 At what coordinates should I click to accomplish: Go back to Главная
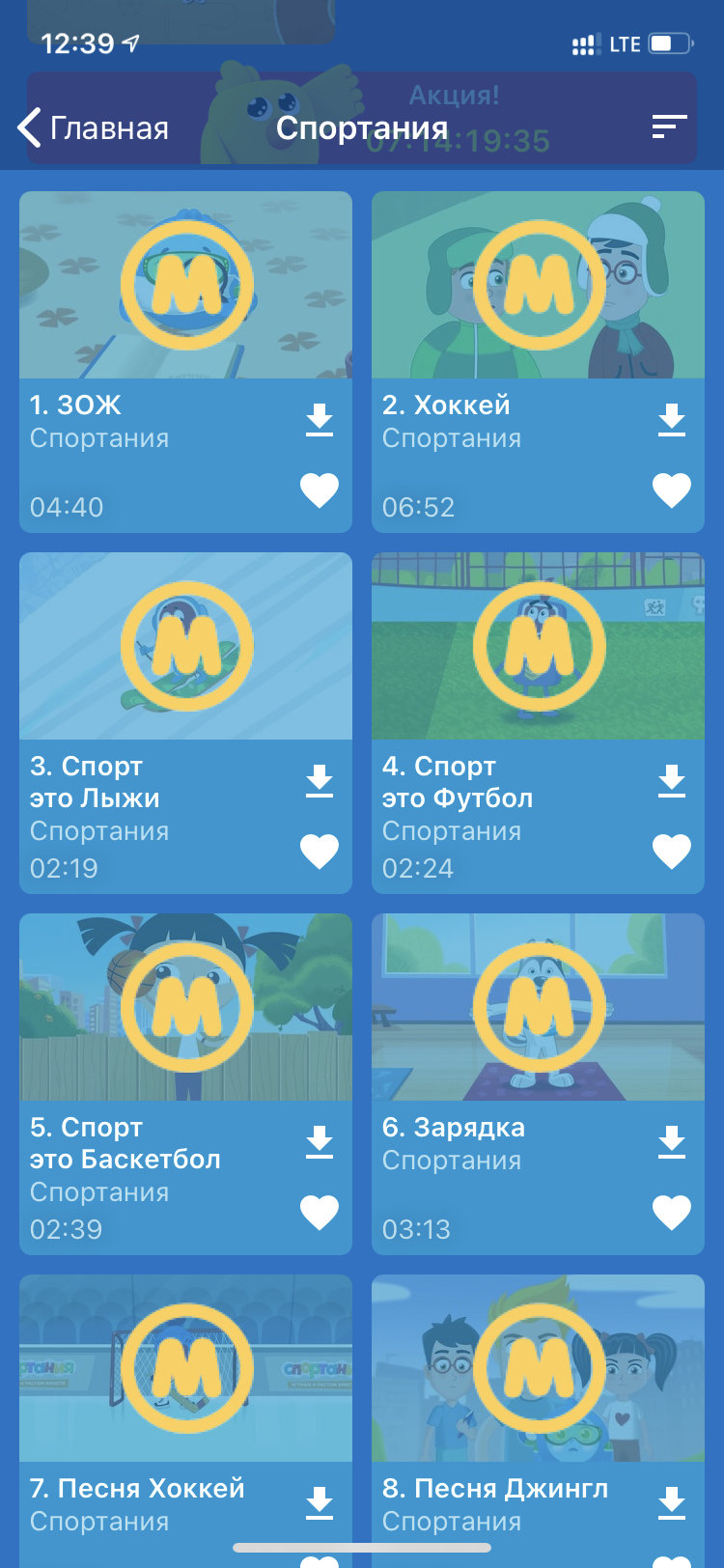click(x=94, y=127)
